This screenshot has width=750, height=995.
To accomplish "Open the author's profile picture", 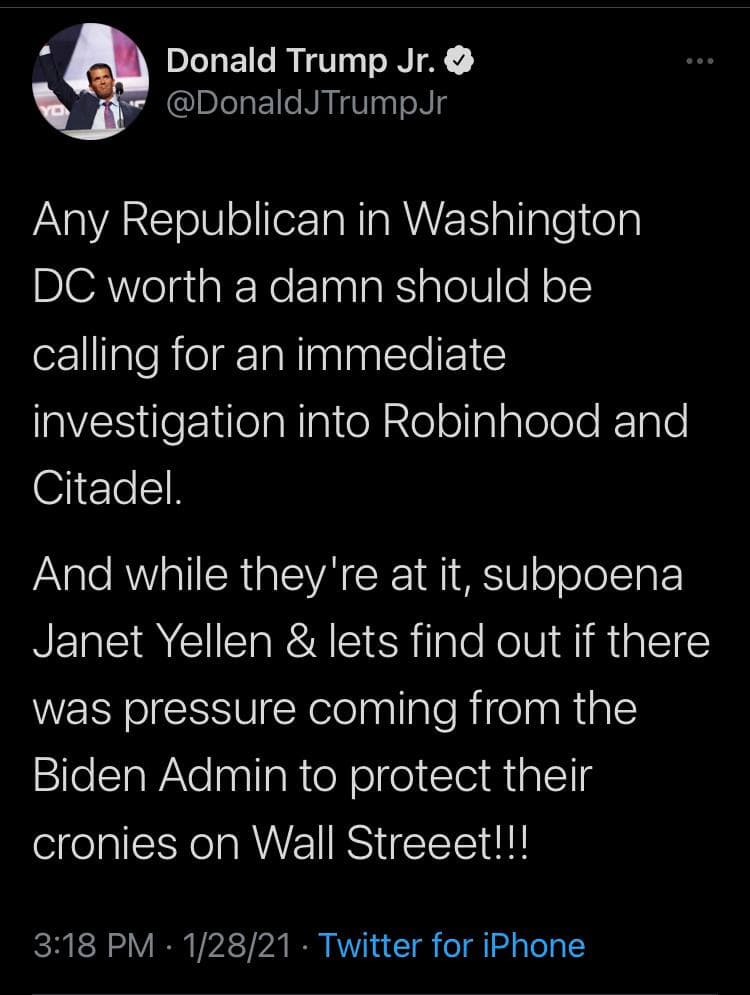I will pyautogui.click(x=89, y=79).
